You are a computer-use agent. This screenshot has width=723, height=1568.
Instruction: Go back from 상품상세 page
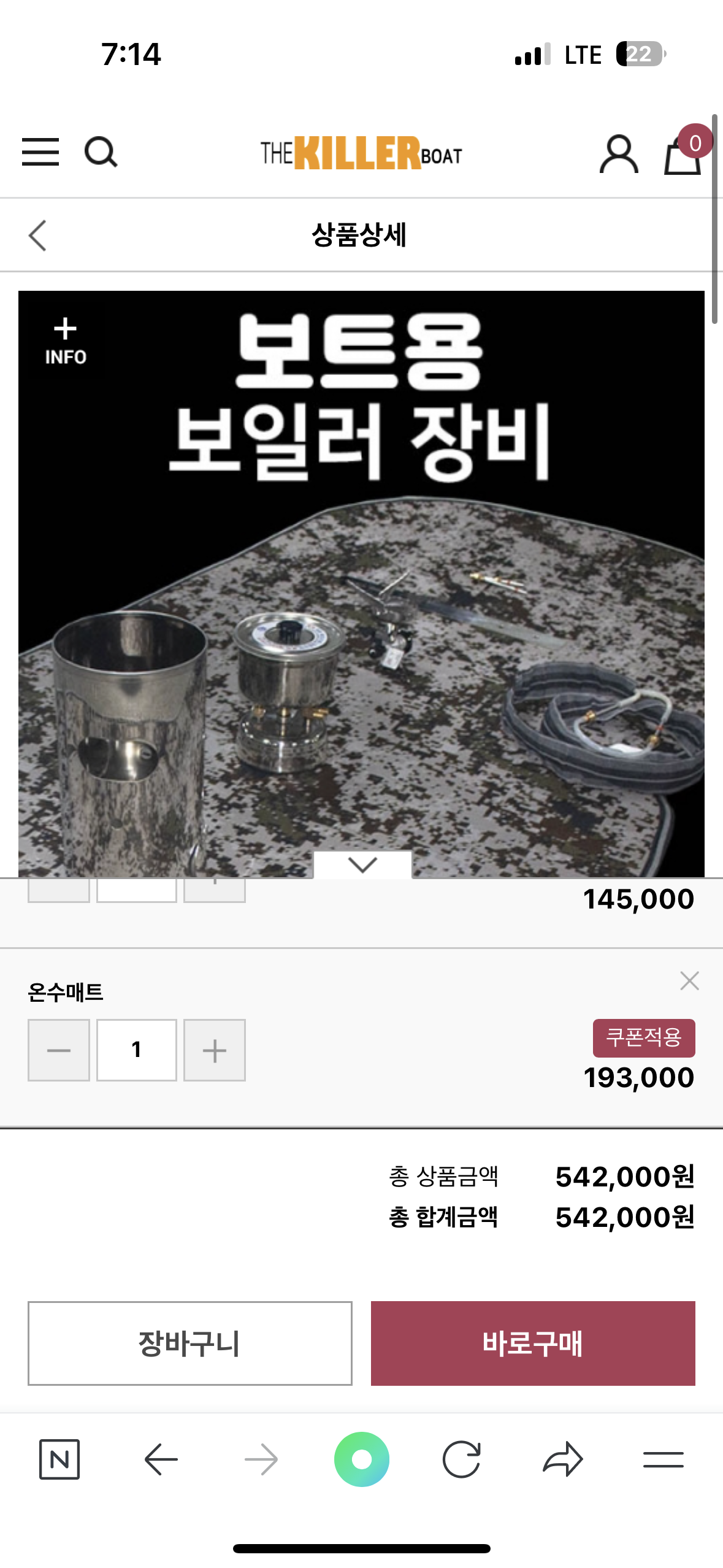pos(37,236)
